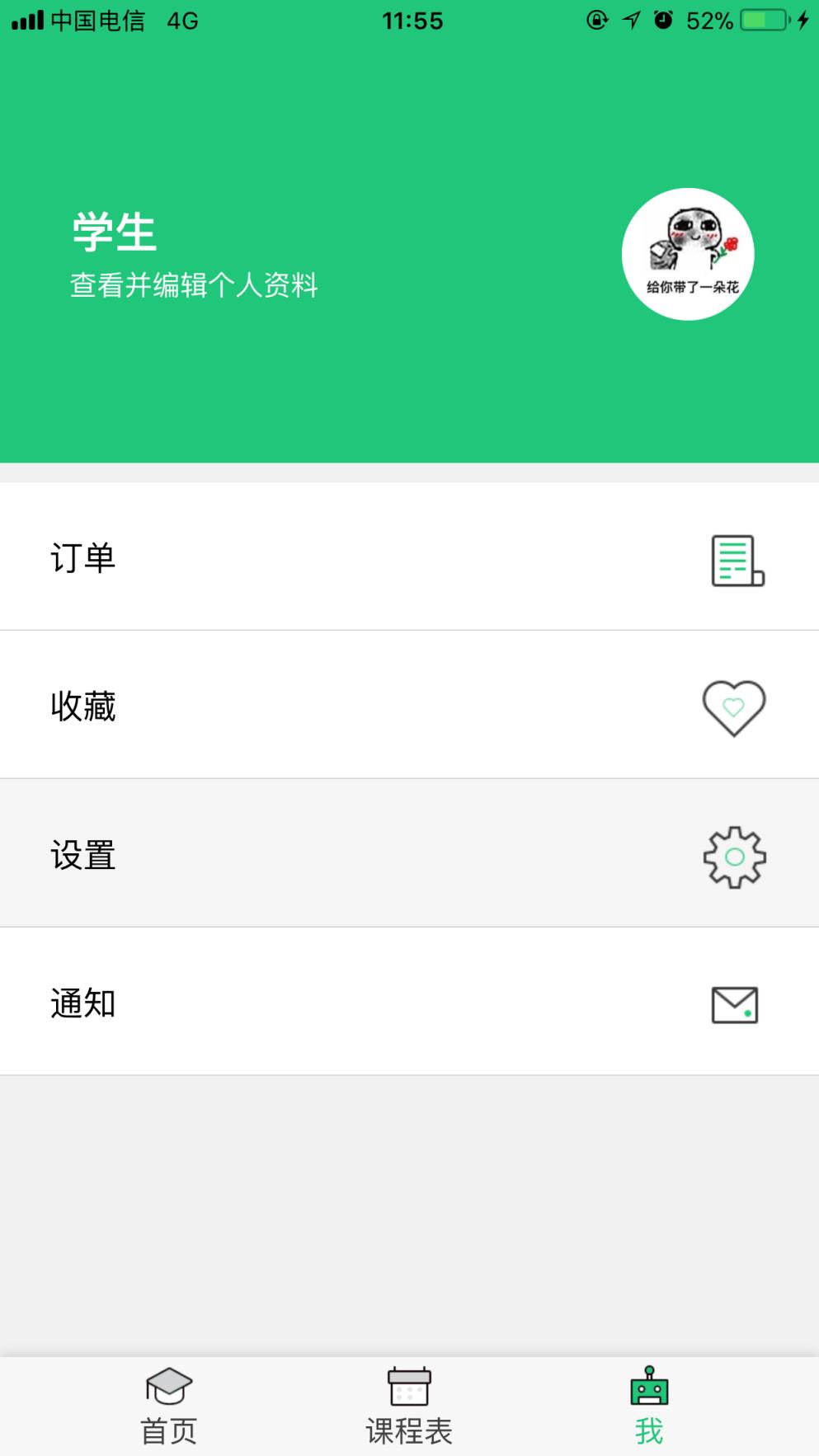The width and height of the screenshot is (819, 1456).
Task: Open the 收藏 favorites row
Action: tap(330, 707)
